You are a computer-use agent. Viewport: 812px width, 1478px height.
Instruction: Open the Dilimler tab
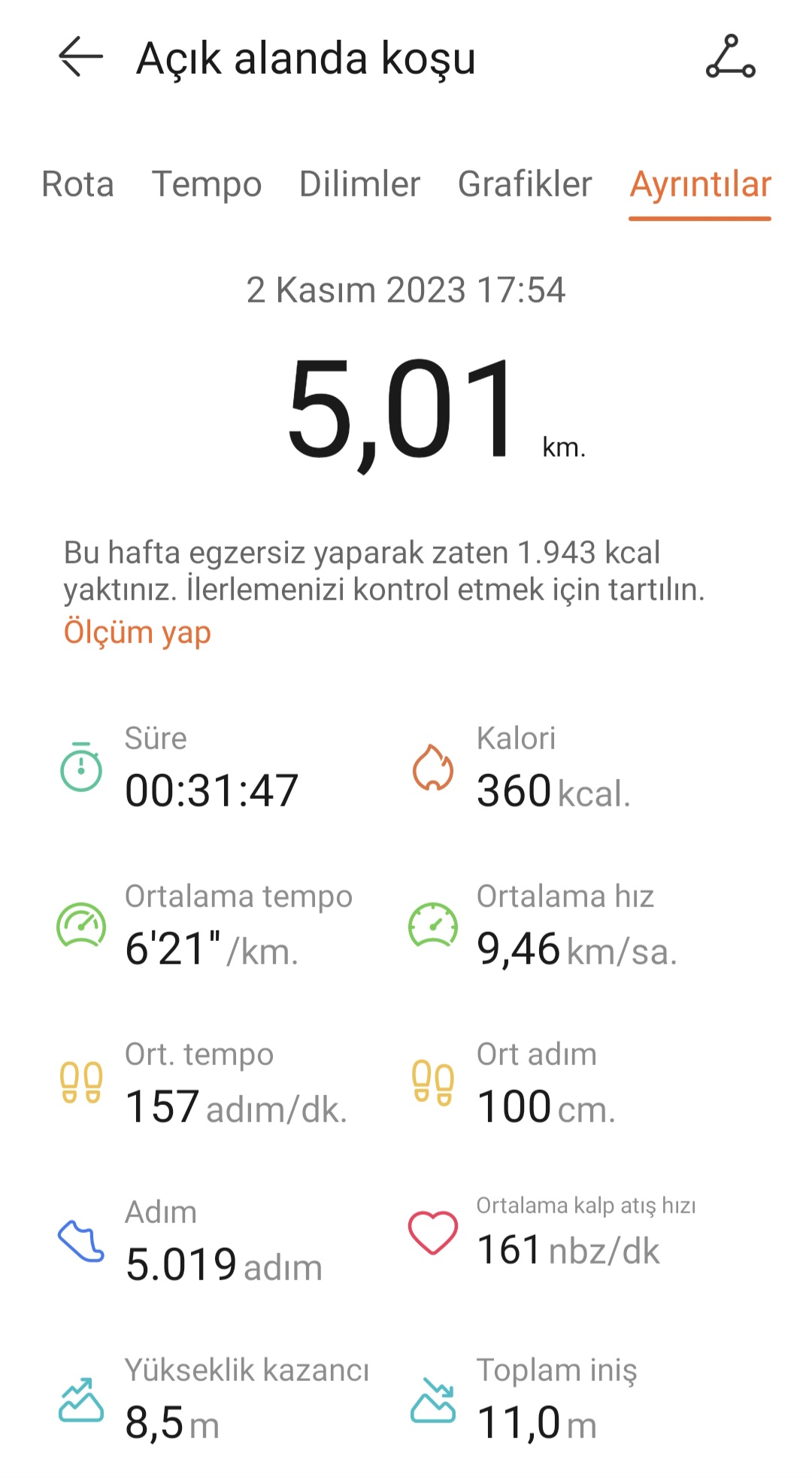359,184
